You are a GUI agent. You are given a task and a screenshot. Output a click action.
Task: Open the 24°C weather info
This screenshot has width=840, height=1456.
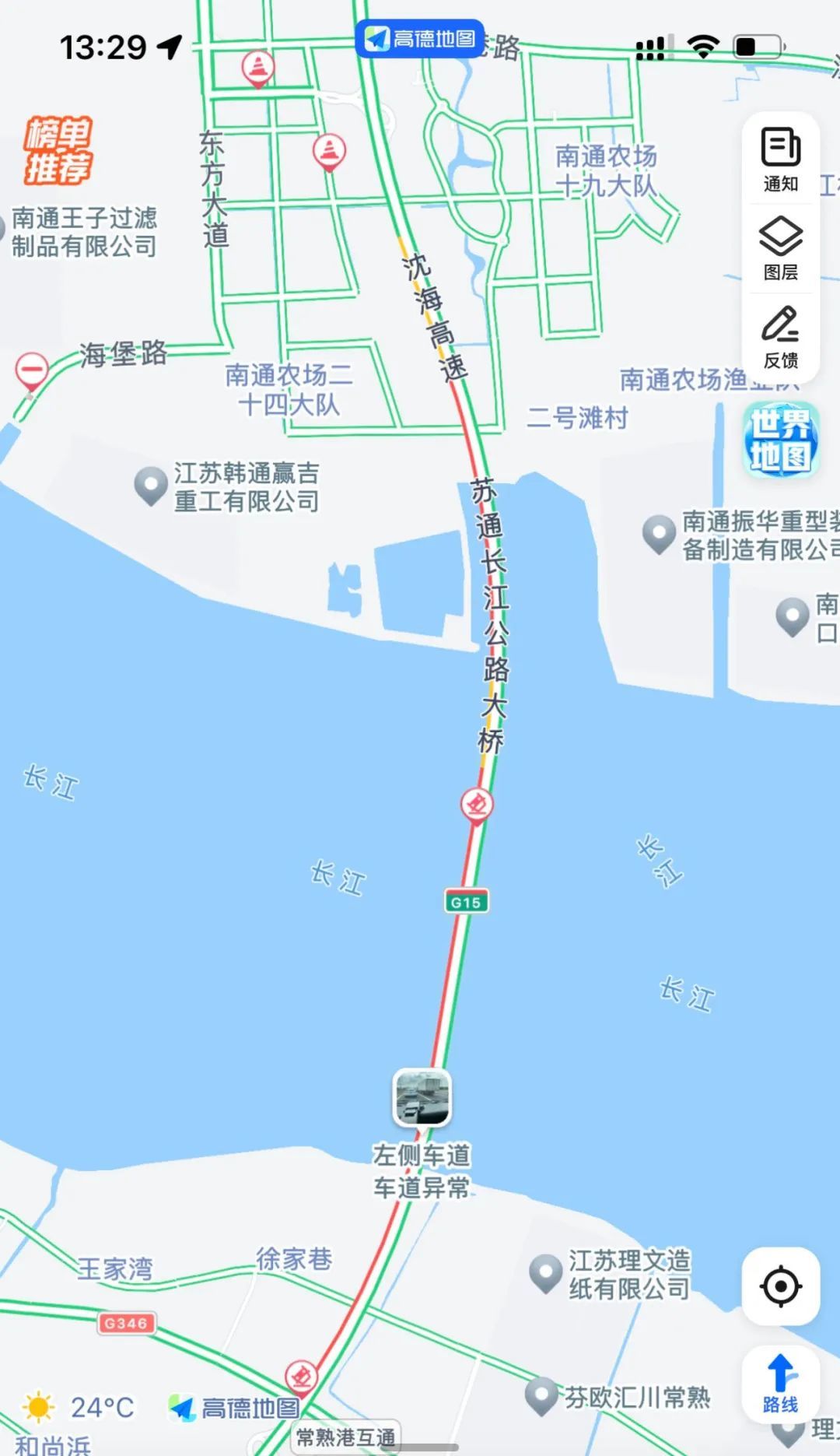[x=79, y=1407]
